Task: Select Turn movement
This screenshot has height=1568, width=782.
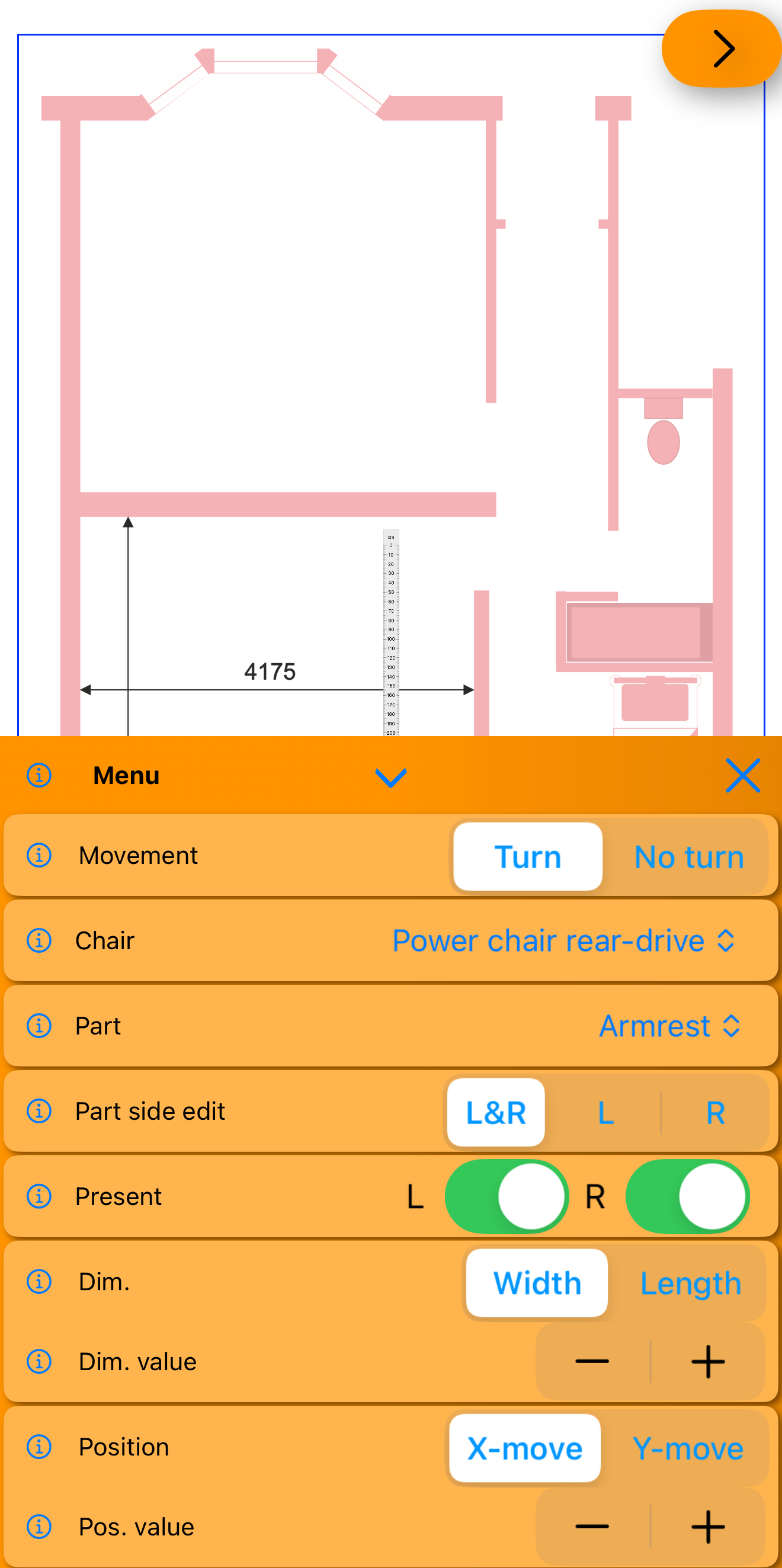Action: click(527, 856)
